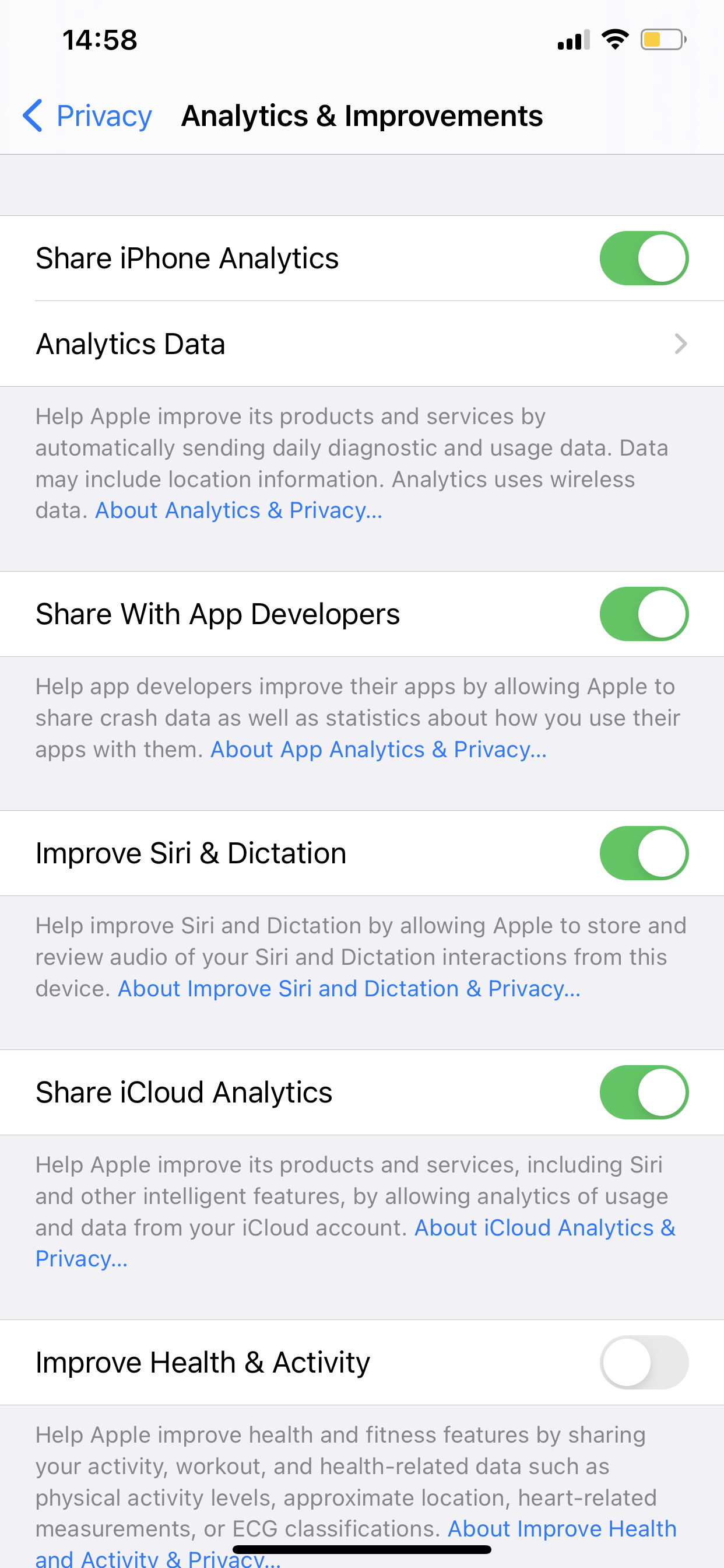This screenshot has height=1568, width=724.
Task: Turn off Share iPhone Analytics
Action: coord(644,258)
